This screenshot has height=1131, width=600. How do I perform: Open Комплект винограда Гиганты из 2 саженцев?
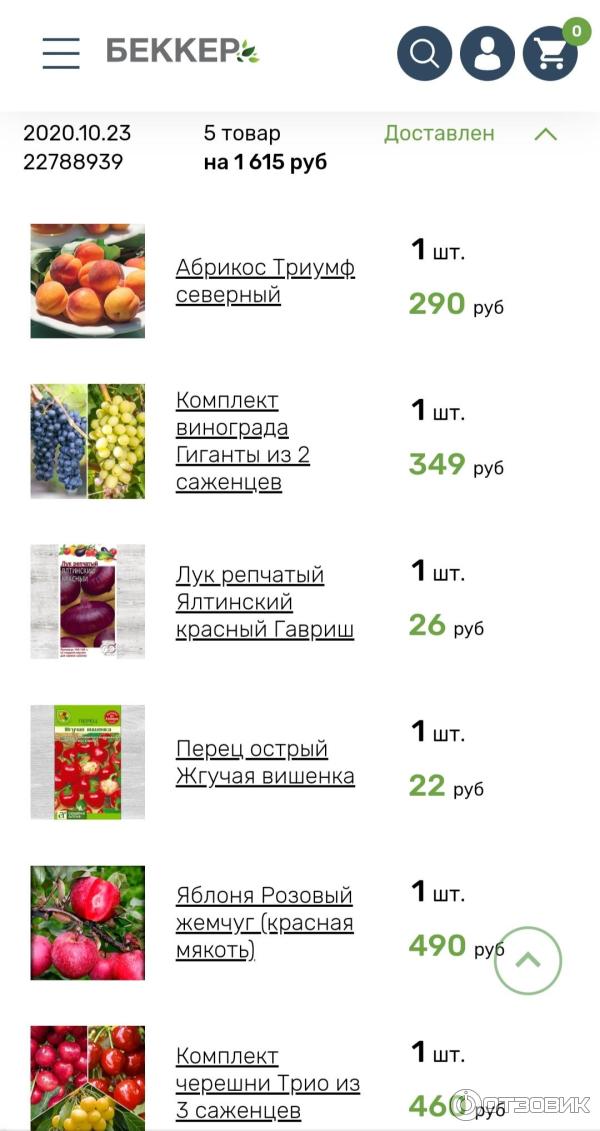click(243, 441)
